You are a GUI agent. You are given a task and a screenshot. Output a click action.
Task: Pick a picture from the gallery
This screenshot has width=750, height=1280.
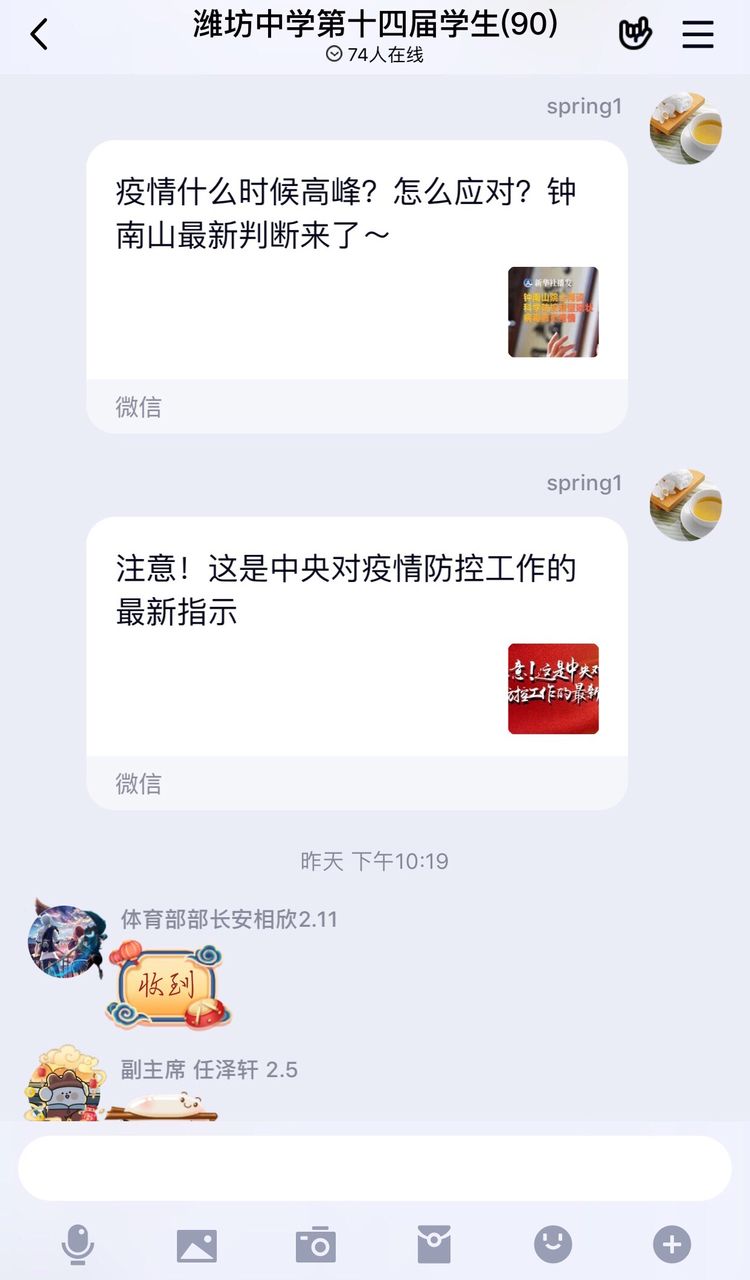(196, 1245)
